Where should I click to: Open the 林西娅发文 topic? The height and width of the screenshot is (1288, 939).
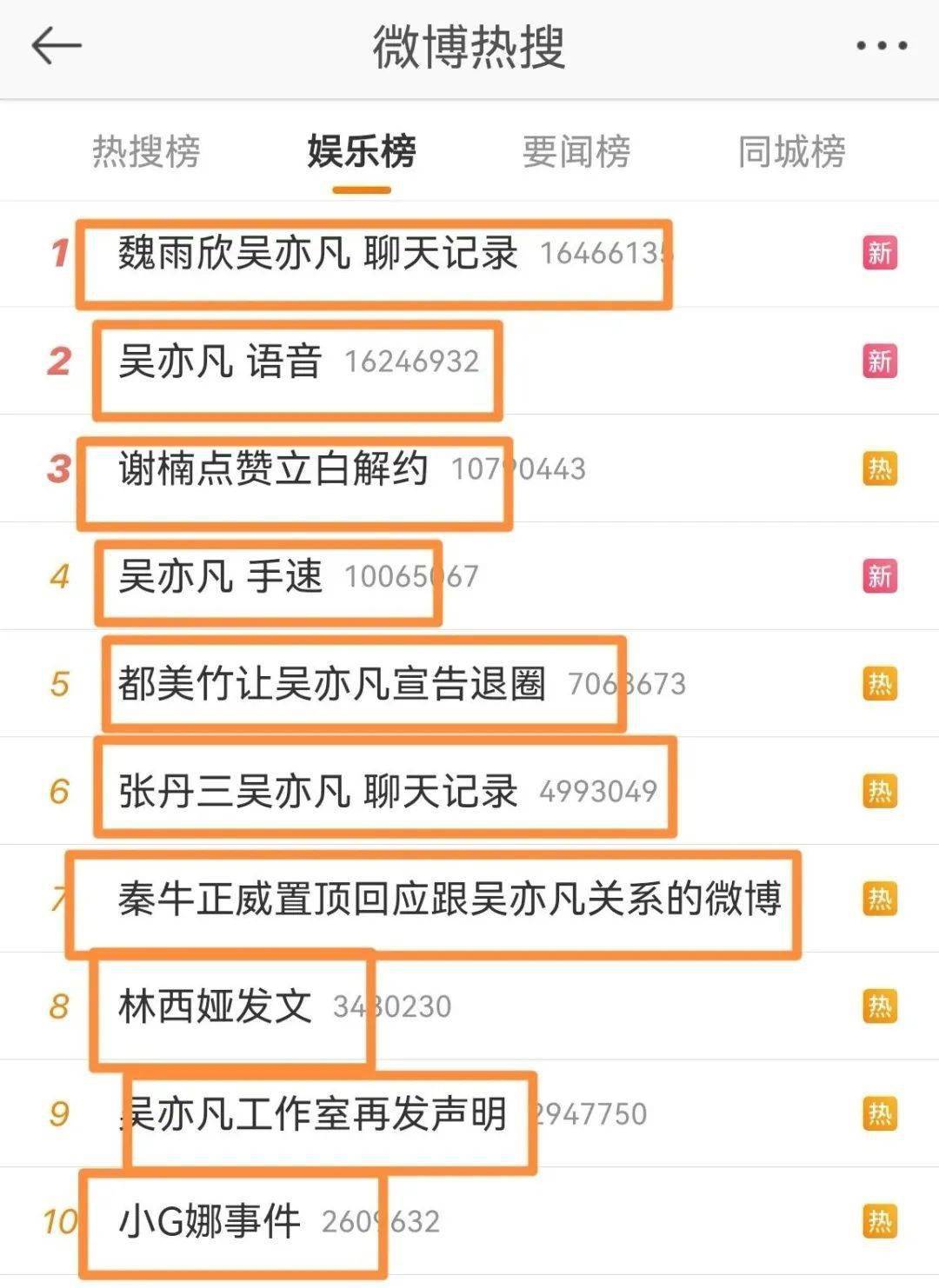pos(215,1006)
